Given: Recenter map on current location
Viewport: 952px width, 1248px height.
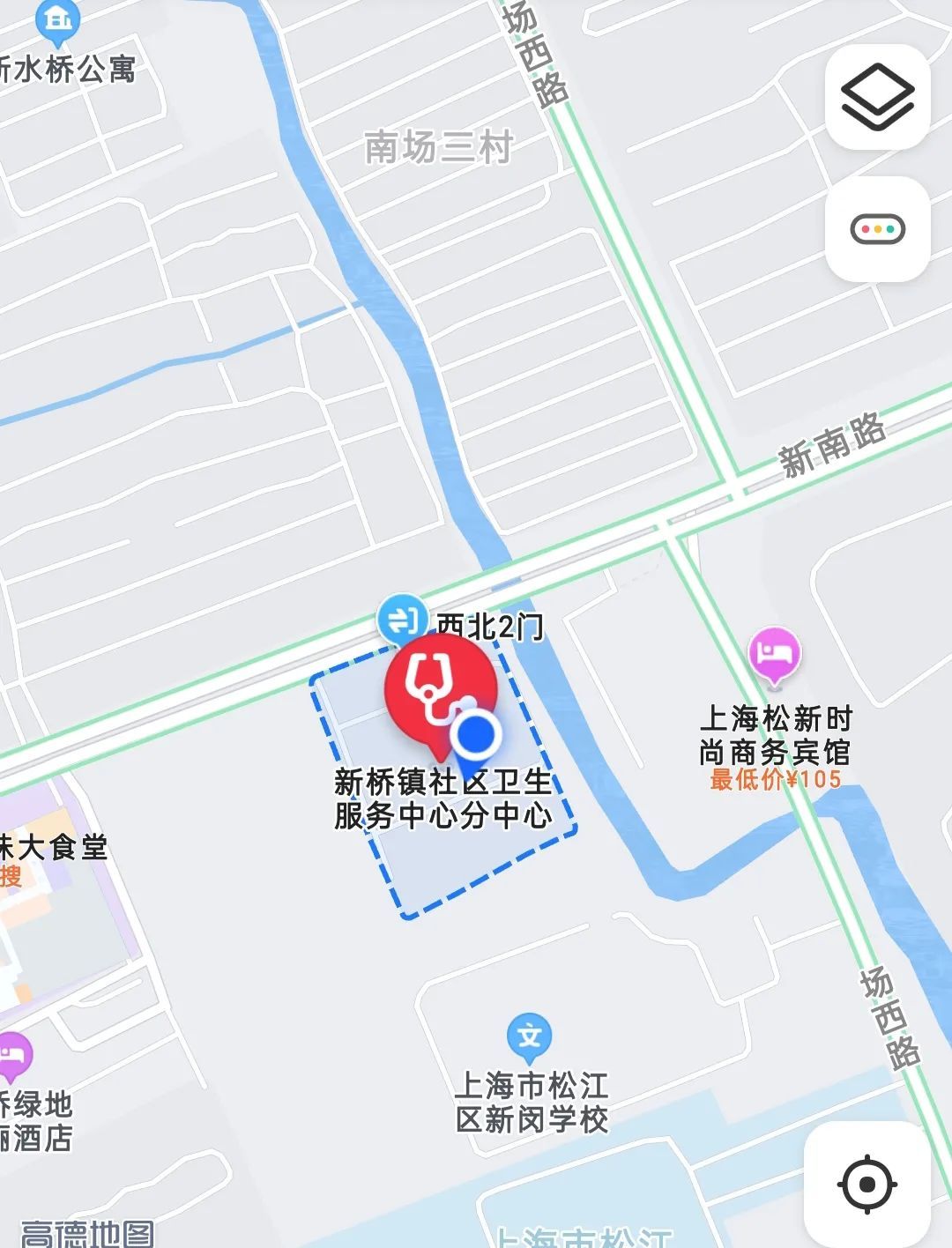Looking at the screenshot, I should [x=867, y=1184].
